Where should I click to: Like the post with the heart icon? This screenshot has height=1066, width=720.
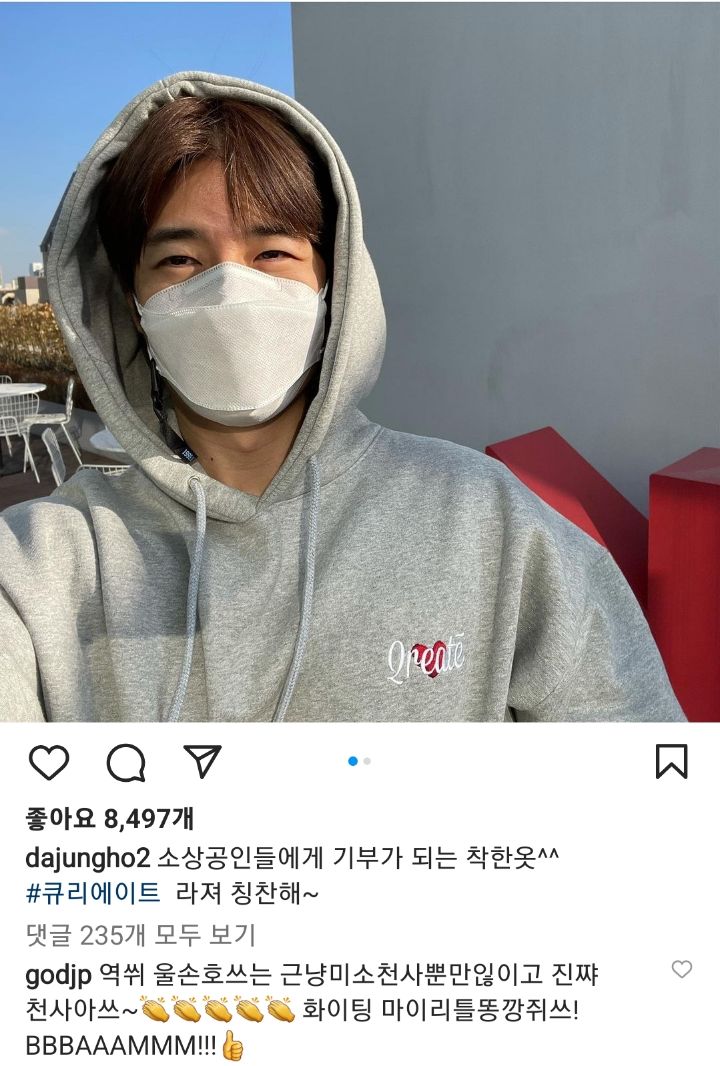[x=48, y=762]
